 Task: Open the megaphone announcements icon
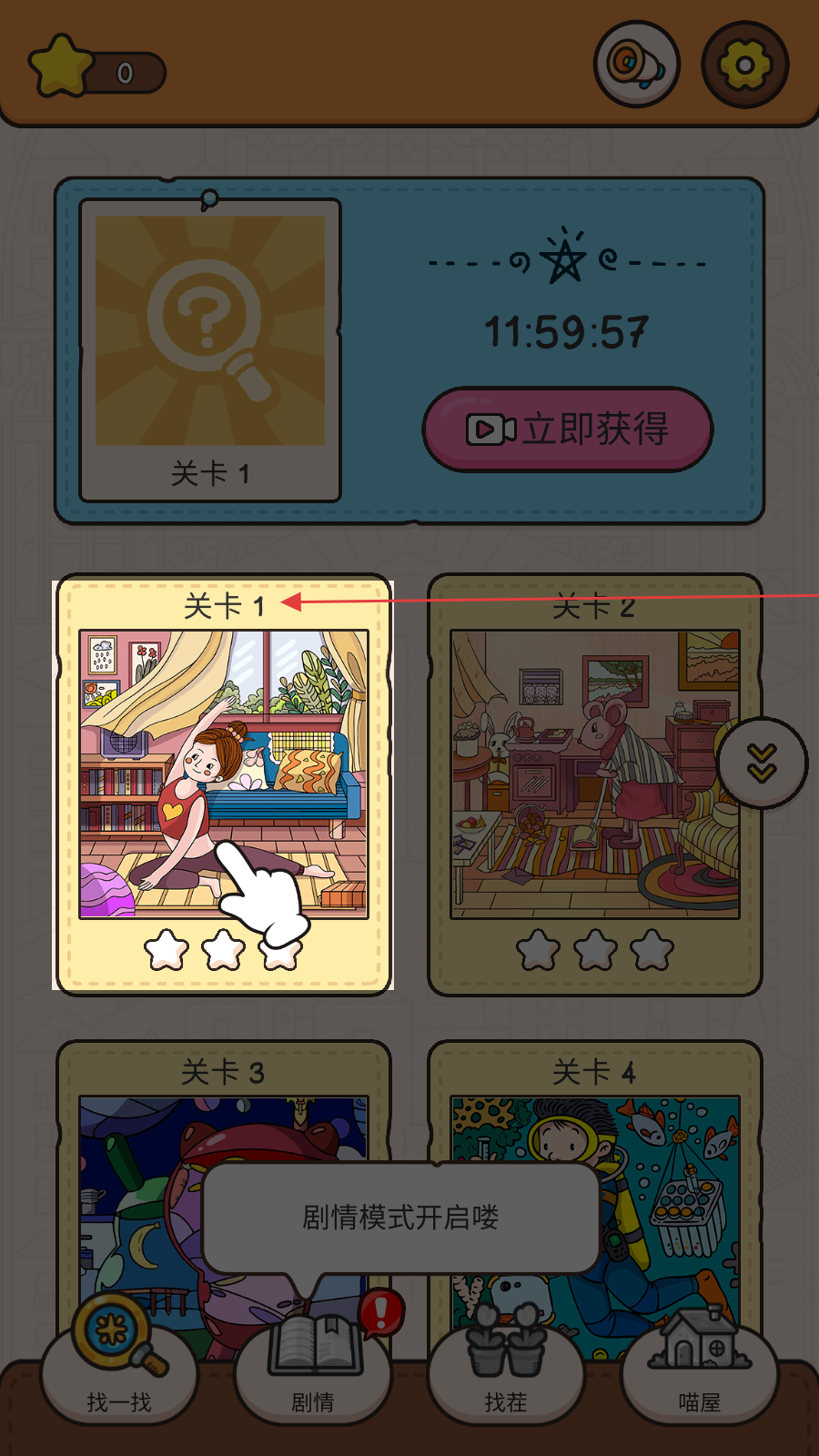tap(636, 66)
